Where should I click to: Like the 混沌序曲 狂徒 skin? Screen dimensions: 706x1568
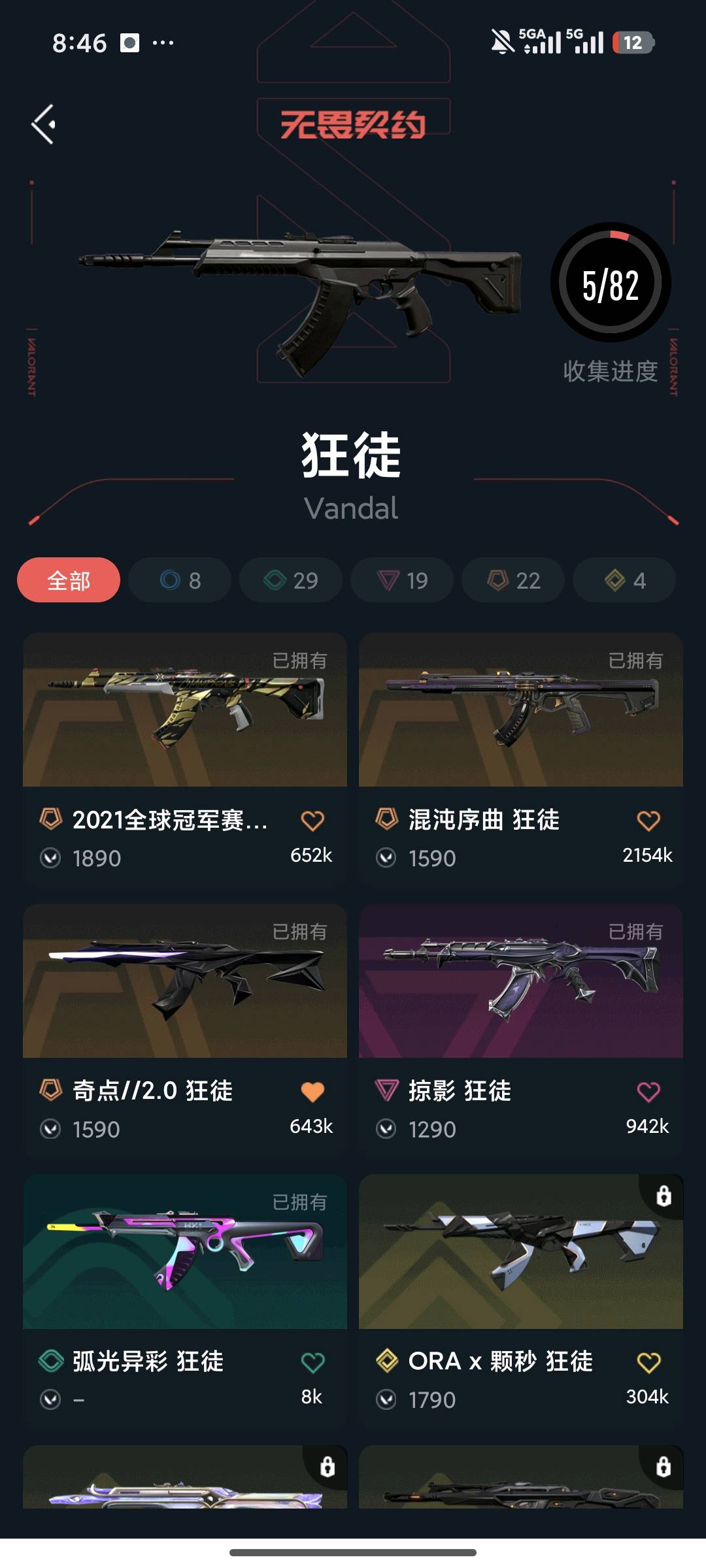648,821
